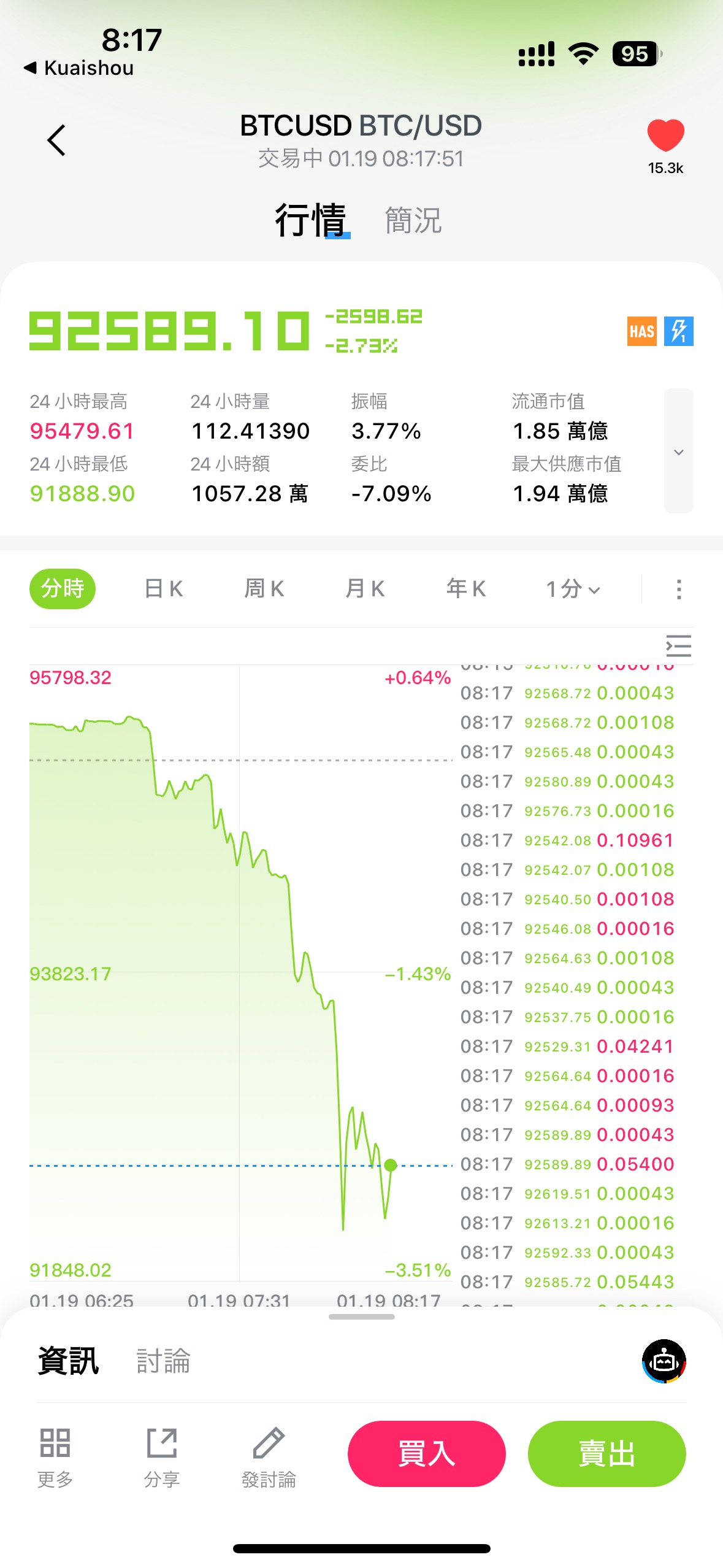Return to Kuaishou via the status bar
This screenshot has height=1568, width=723.
point(78,67)
